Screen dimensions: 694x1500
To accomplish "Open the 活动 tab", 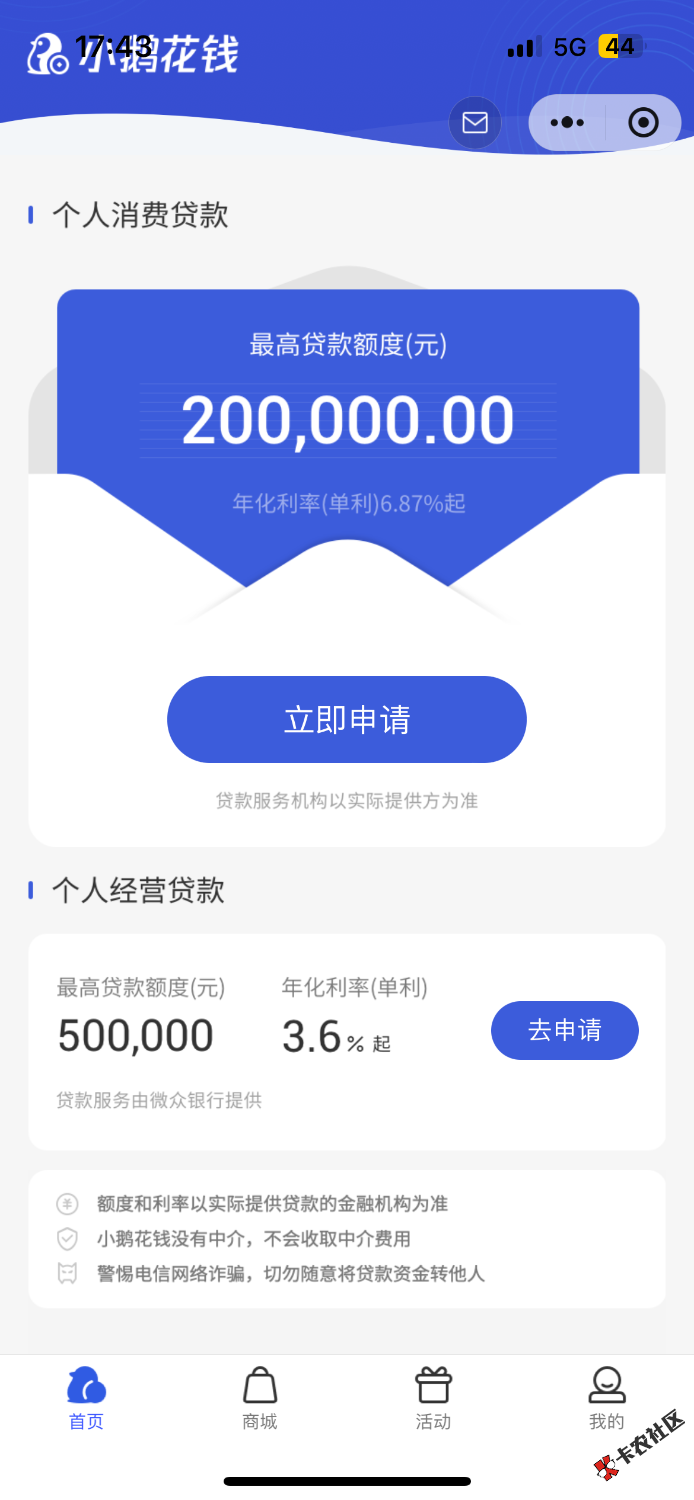I will pos(433,1398).
